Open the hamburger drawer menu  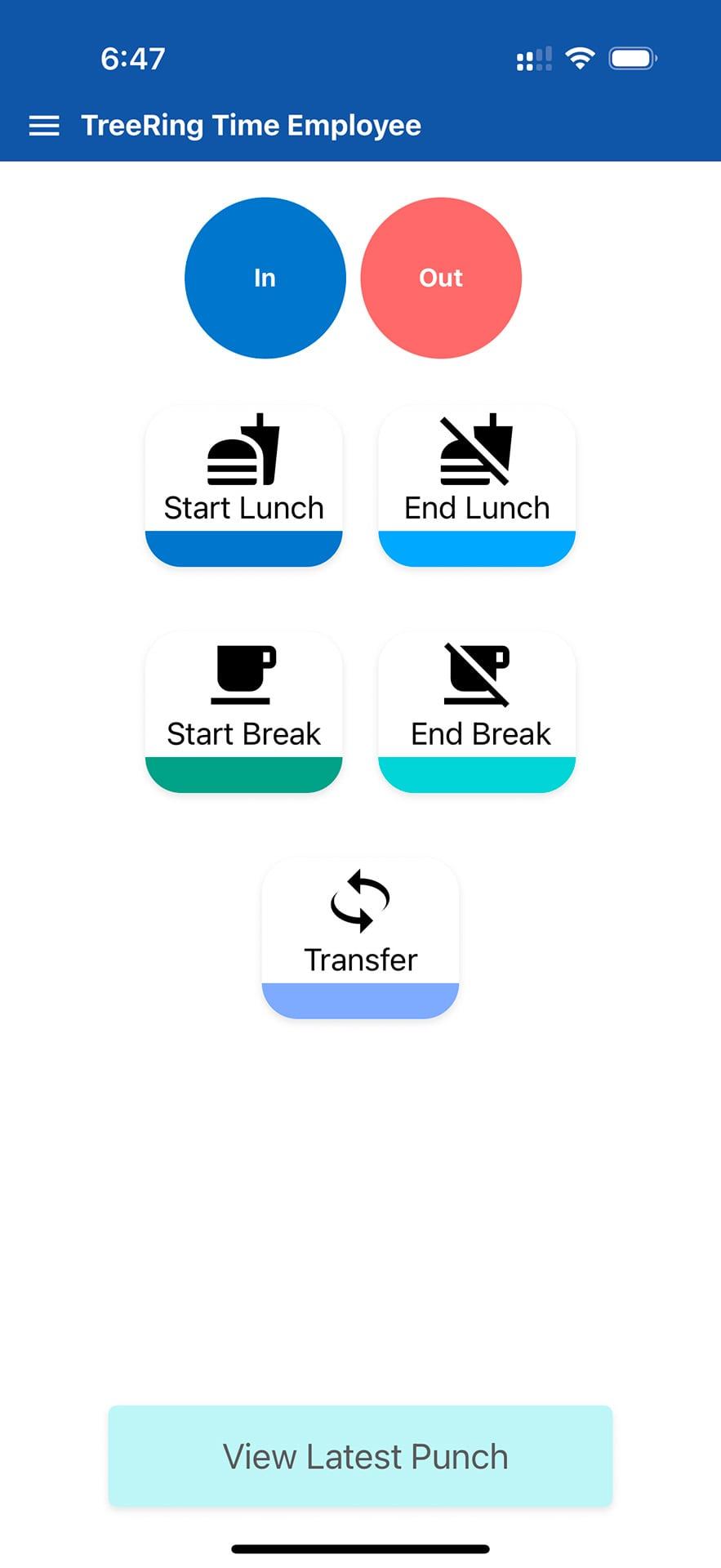tap(44, 126)
